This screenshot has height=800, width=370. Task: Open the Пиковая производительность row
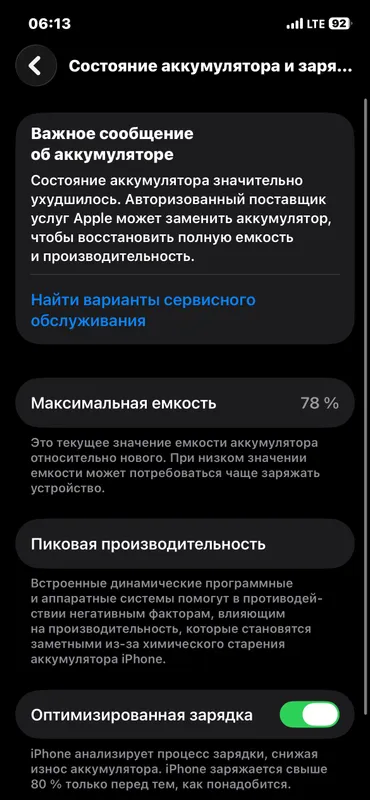tap(185, 544)
